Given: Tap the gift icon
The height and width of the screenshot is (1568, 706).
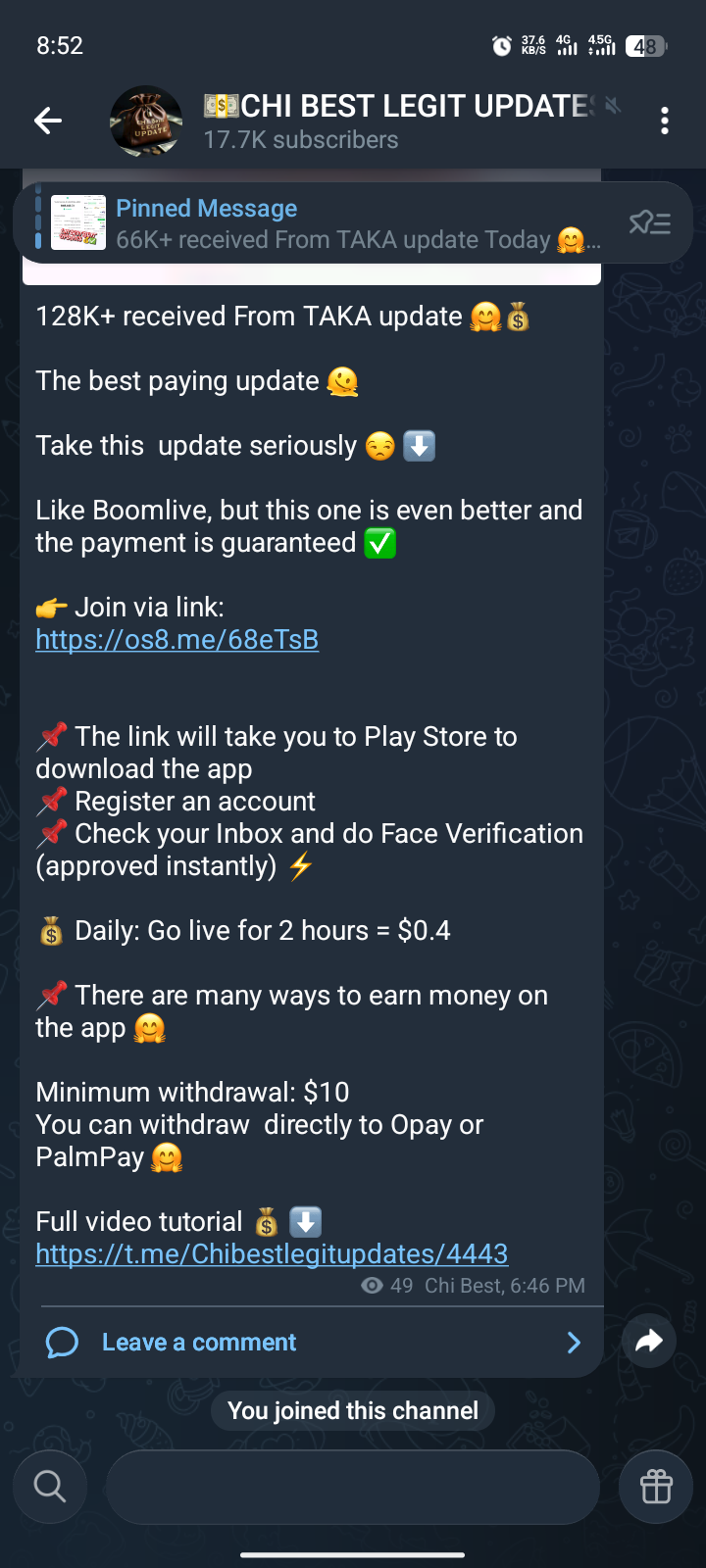Looking at the screenshot, I should [656, 1487].
